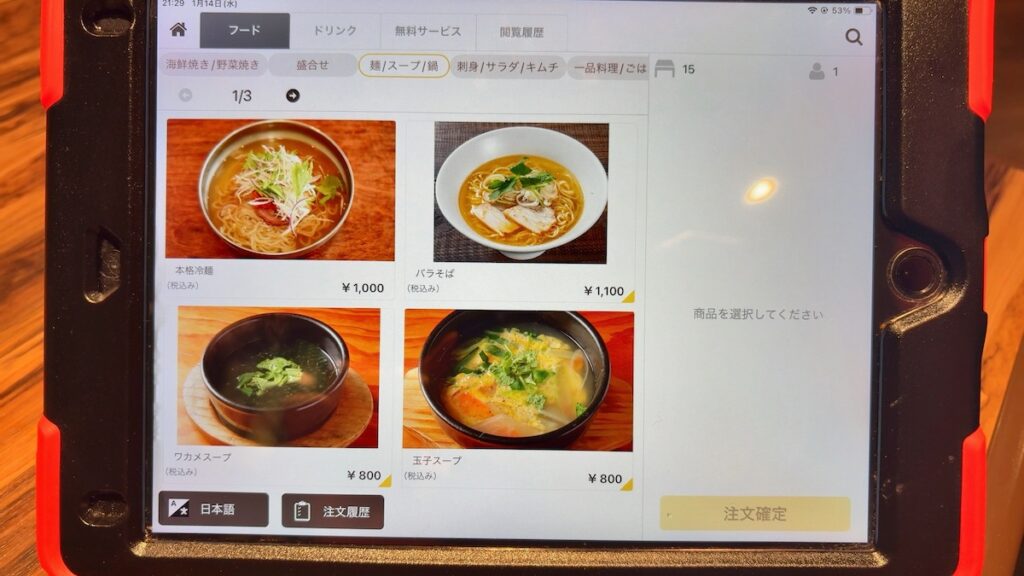
Task: Select the 麺/スープ/鍋 category chip
Action: (x=403, y=66)
